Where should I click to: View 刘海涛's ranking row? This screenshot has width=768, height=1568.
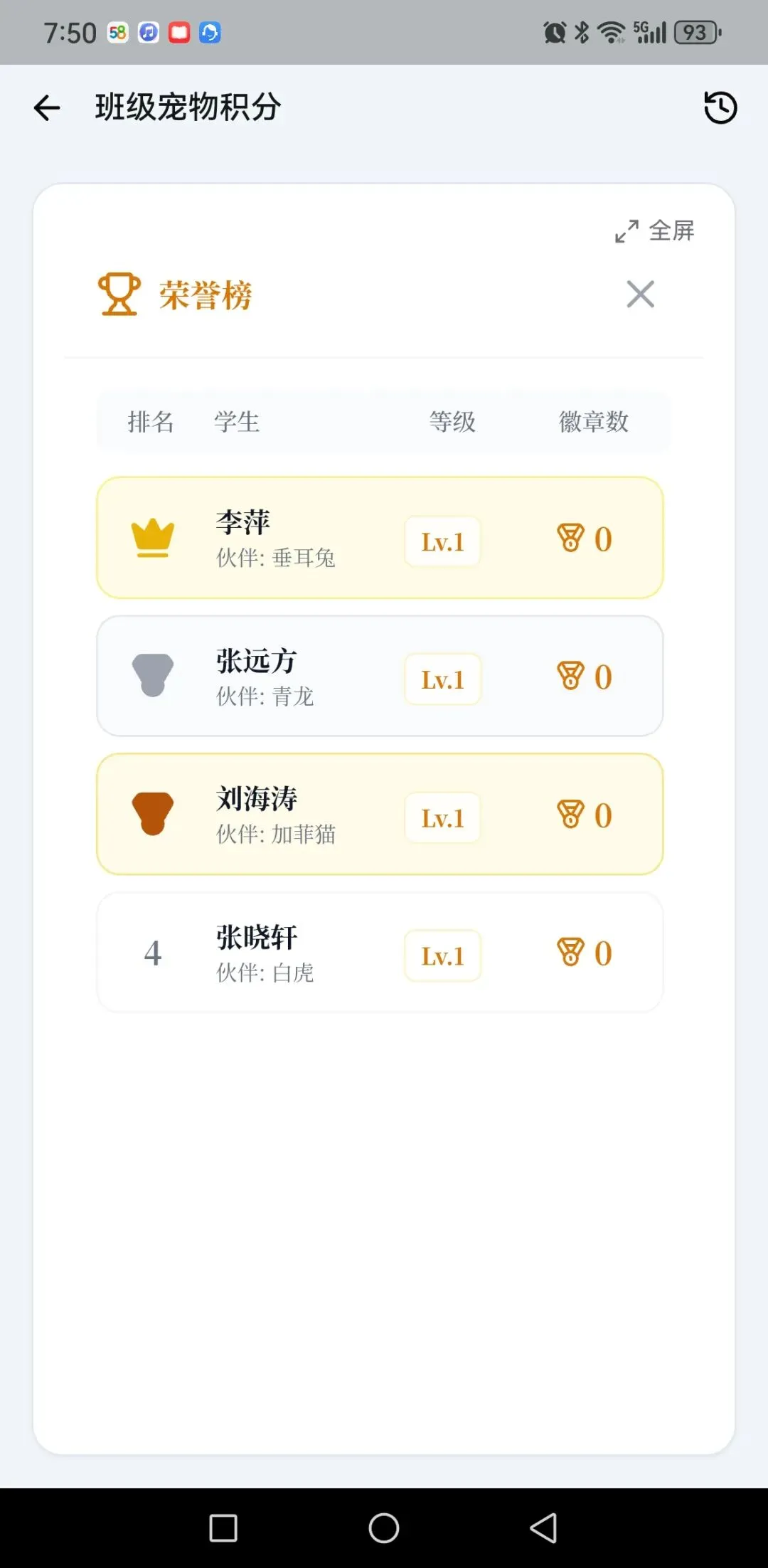380,814
